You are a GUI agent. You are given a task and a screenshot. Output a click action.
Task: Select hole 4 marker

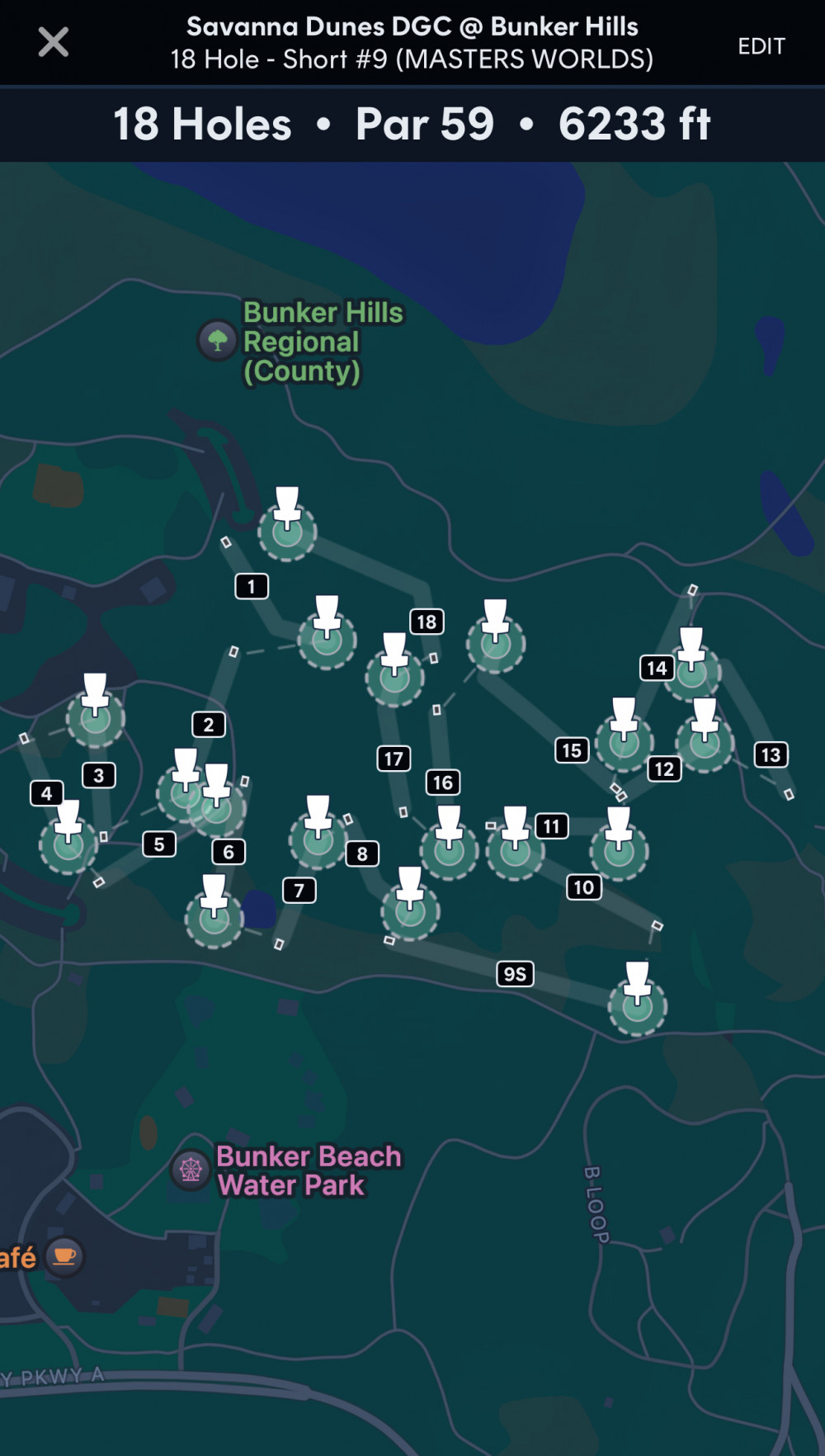[46, 793]
